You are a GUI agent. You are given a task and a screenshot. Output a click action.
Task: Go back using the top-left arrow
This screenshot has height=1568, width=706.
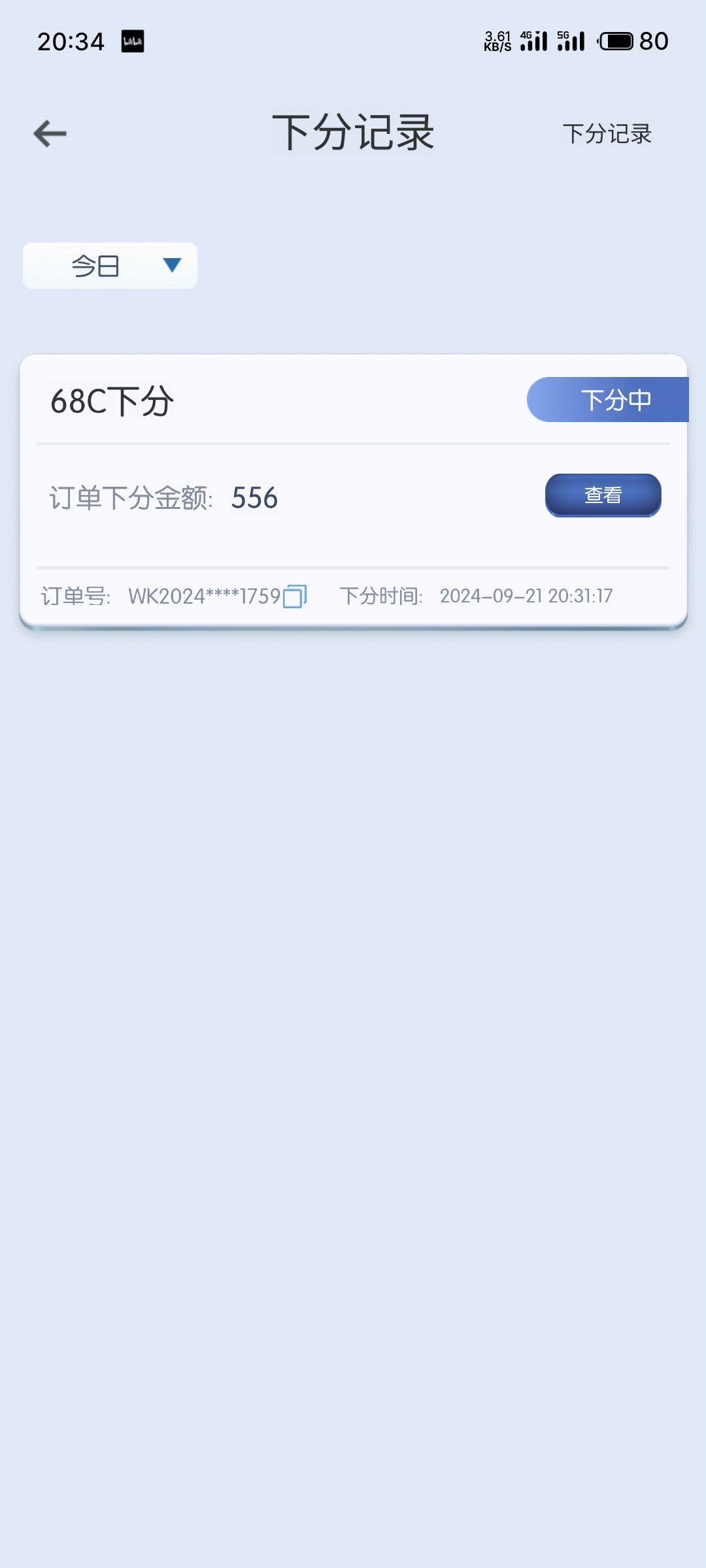tap(50, 134)
